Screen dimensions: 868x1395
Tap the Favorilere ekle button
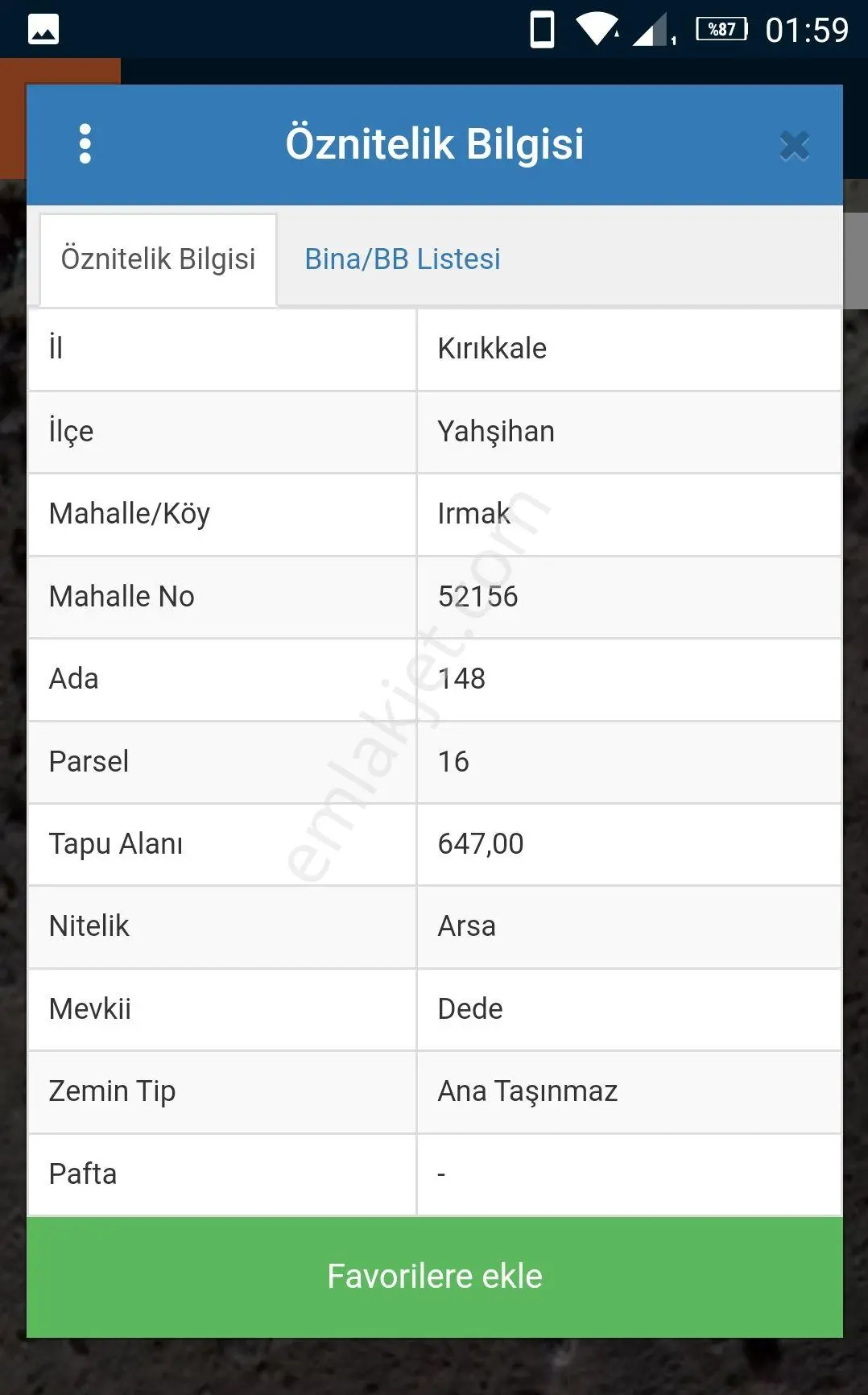(x=435, y=1277)
